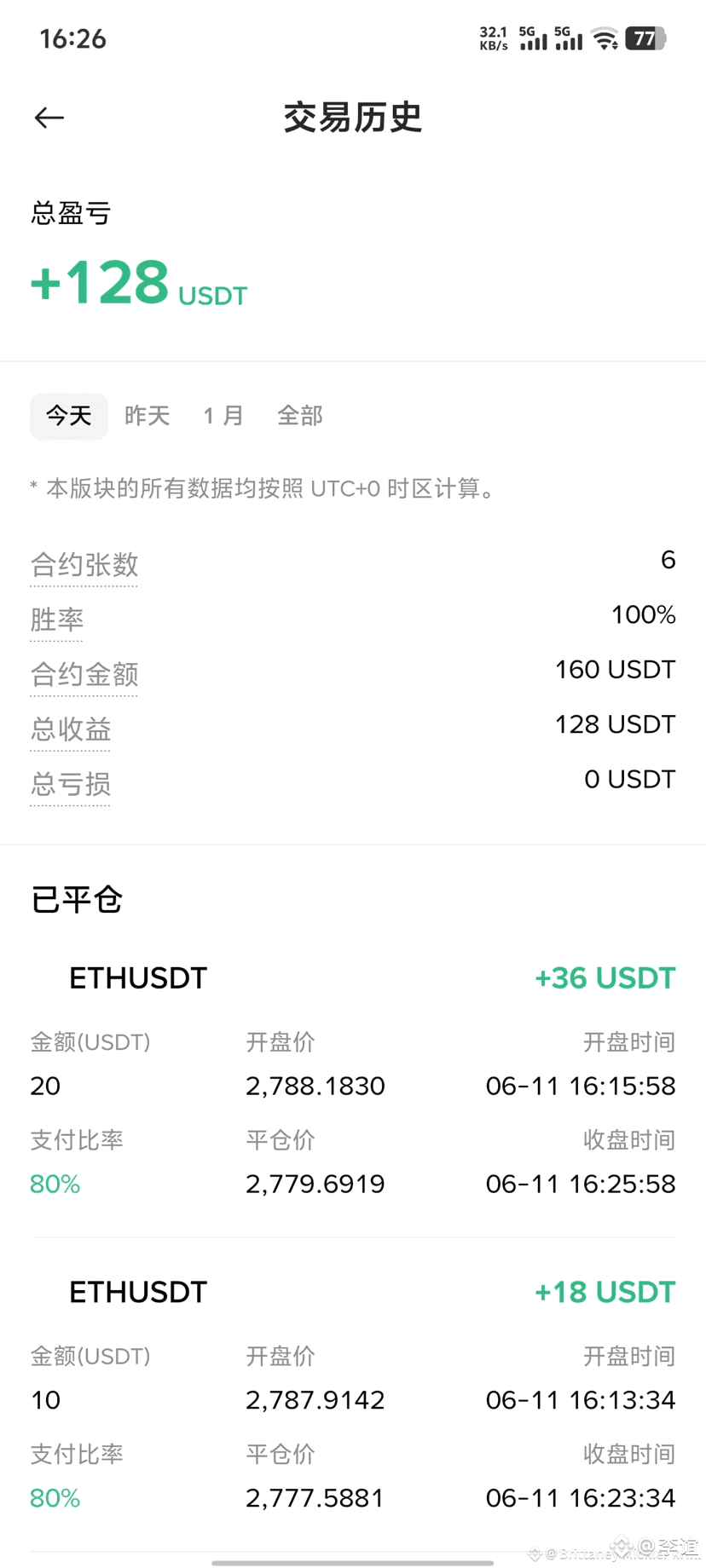The width and height of the screenshot is (706, 1568).
Task: Select the 今天 filter tab
Action: [x=69, y=416]
